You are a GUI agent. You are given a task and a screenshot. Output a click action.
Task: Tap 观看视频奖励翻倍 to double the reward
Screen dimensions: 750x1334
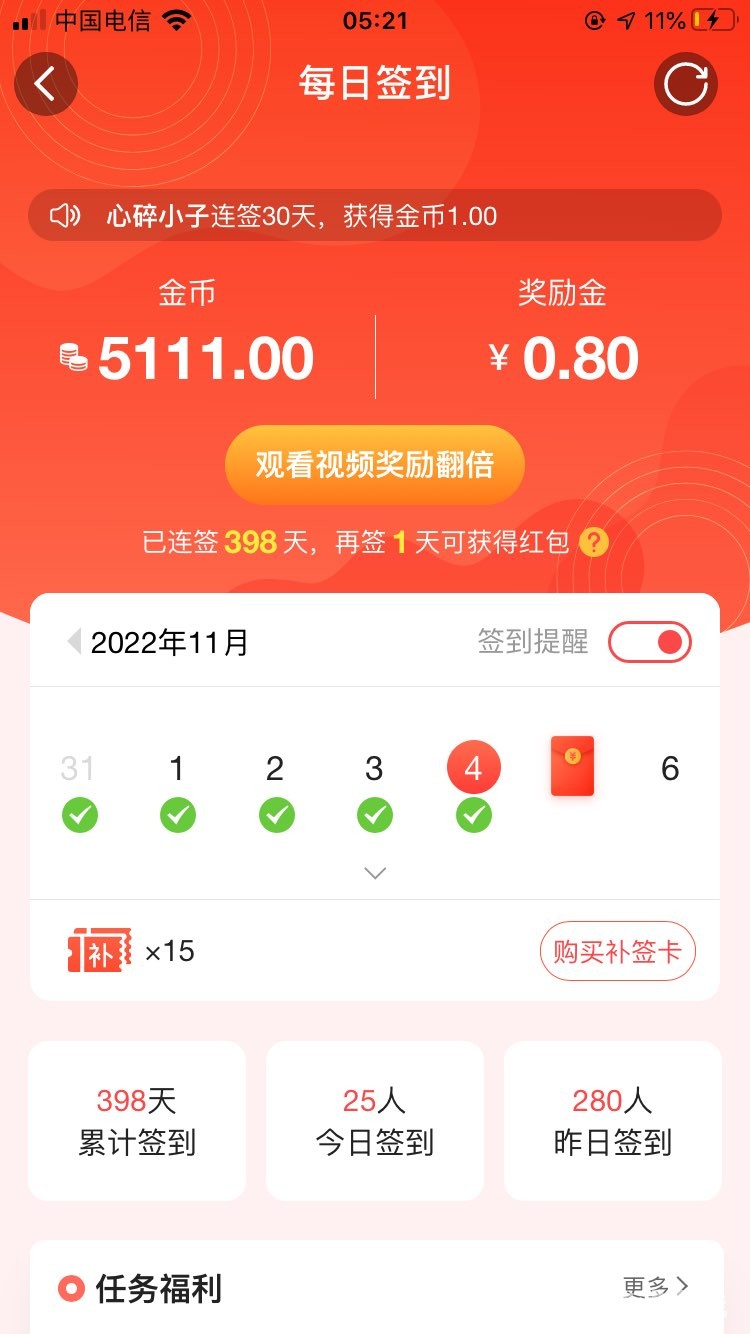pos(375,465)
